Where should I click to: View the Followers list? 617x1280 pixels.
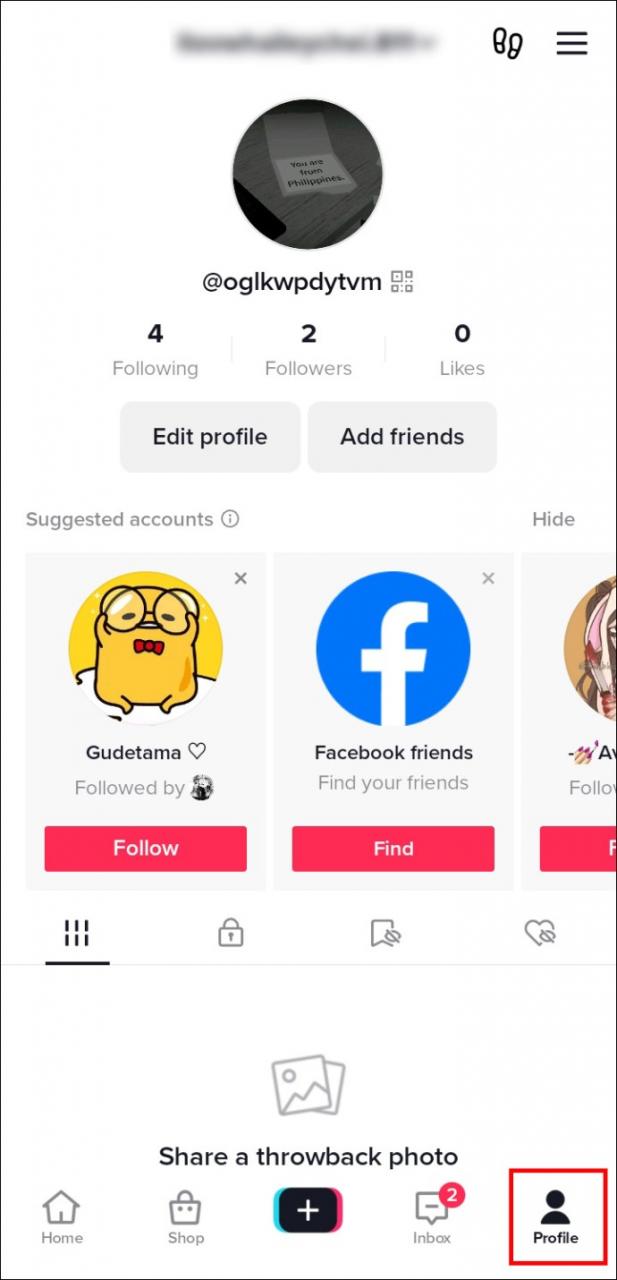point(308,349)
